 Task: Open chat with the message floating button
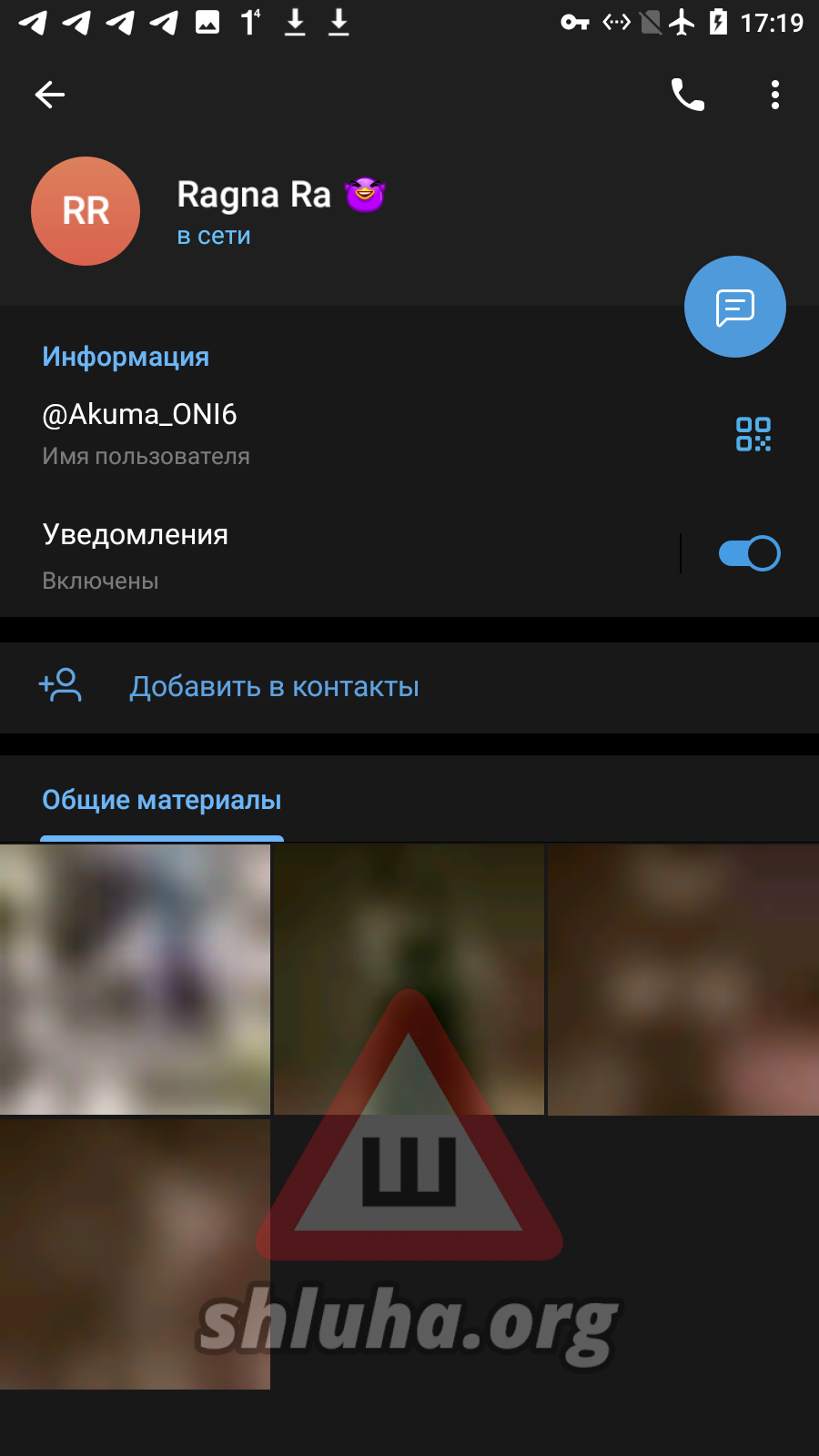click(735, 307)
